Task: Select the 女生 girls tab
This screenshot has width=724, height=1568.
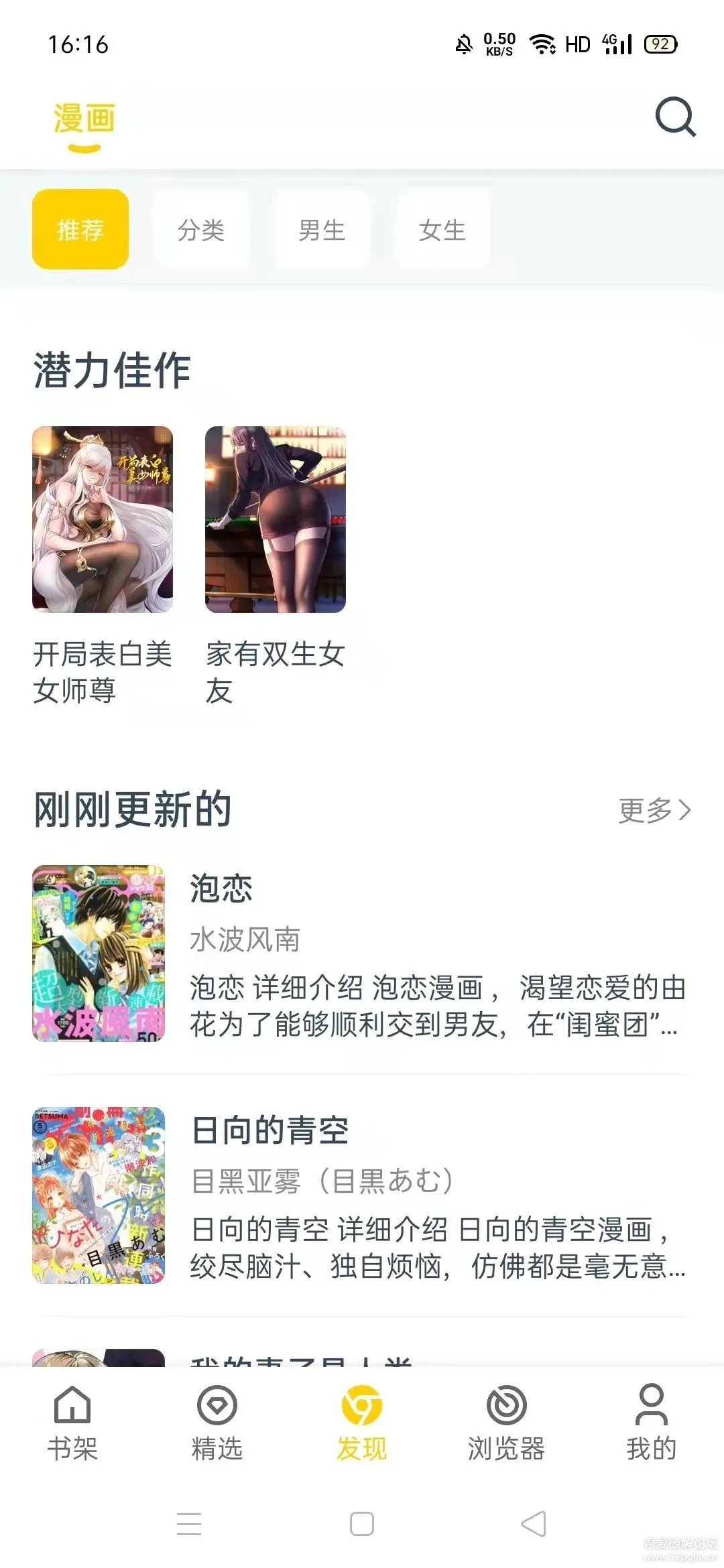Action: point(442,231)
